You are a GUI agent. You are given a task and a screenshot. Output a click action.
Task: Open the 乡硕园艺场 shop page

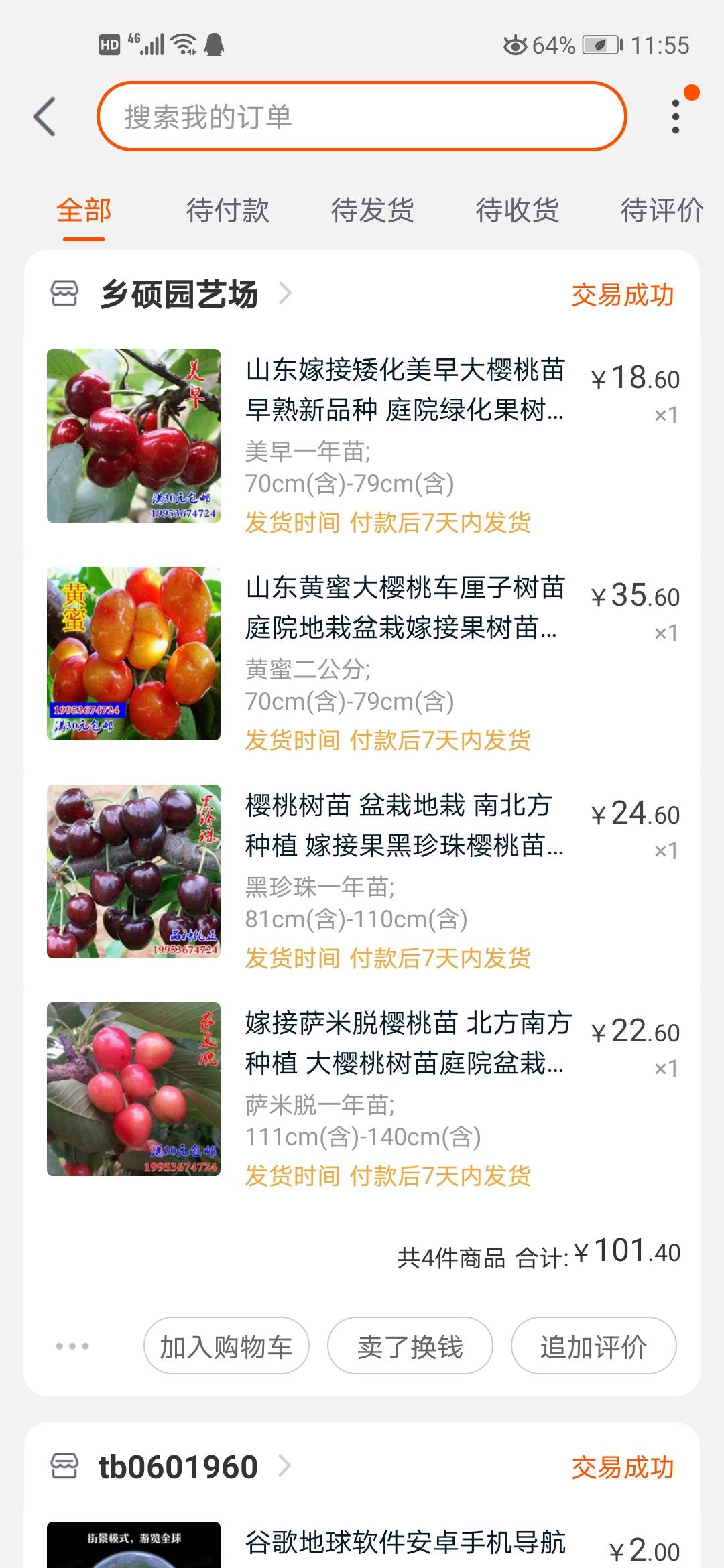click(x=179, y=294)
